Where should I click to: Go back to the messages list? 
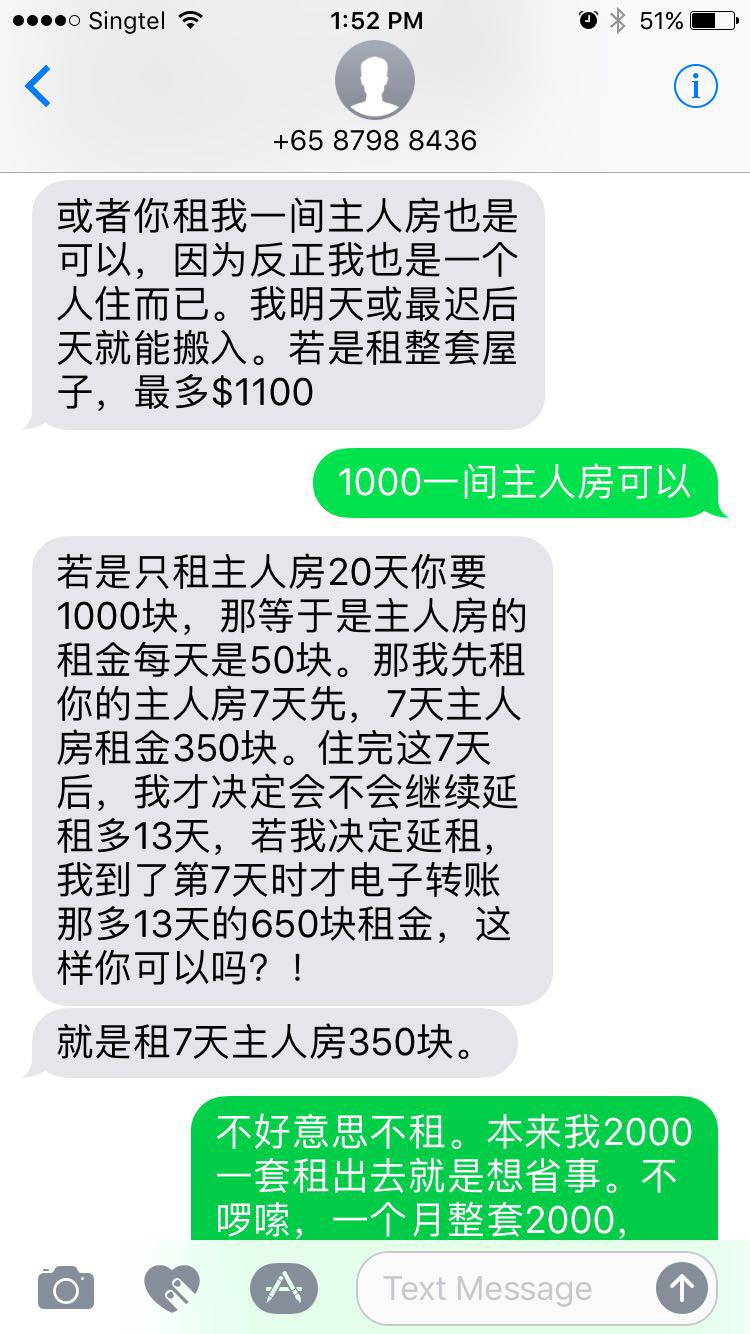tap(38, 87)
